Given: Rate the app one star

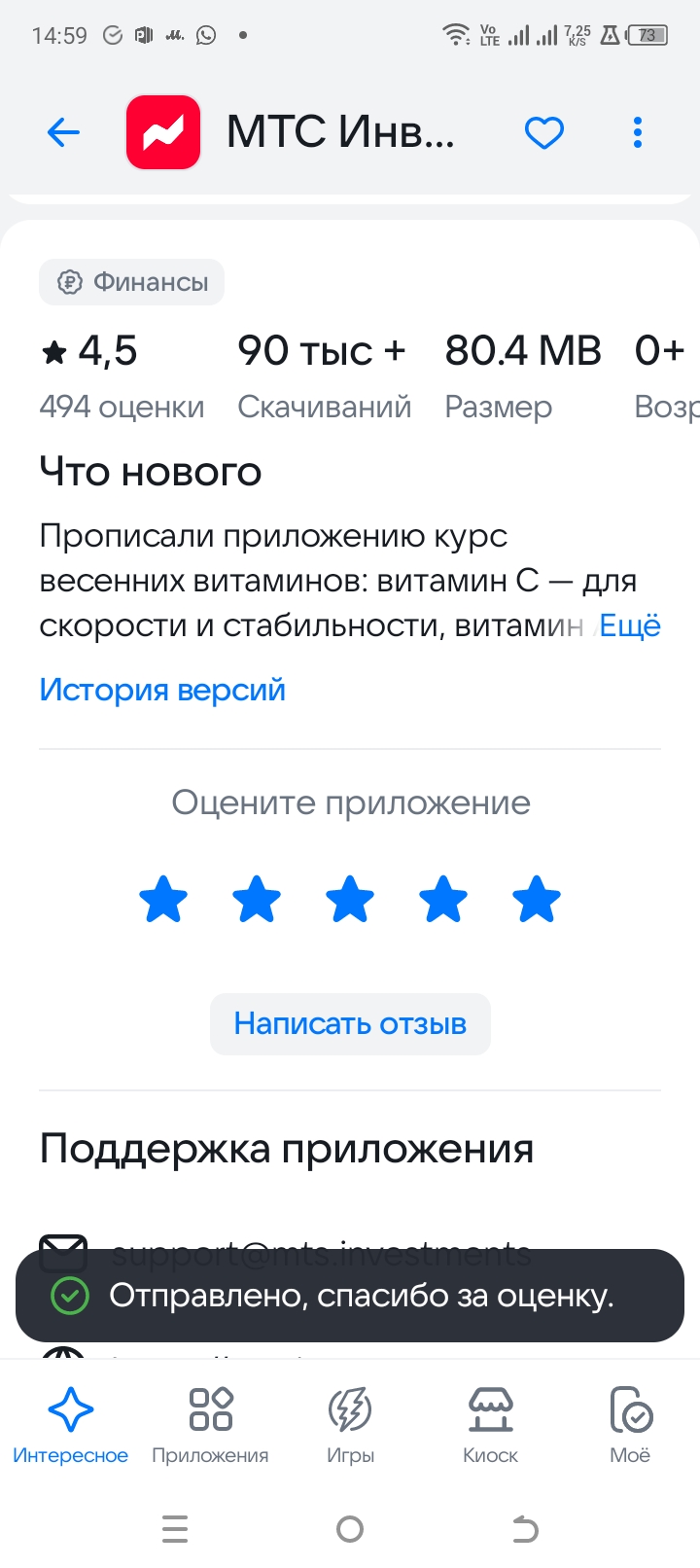Looking at the screenshot, I should [163, 899].
